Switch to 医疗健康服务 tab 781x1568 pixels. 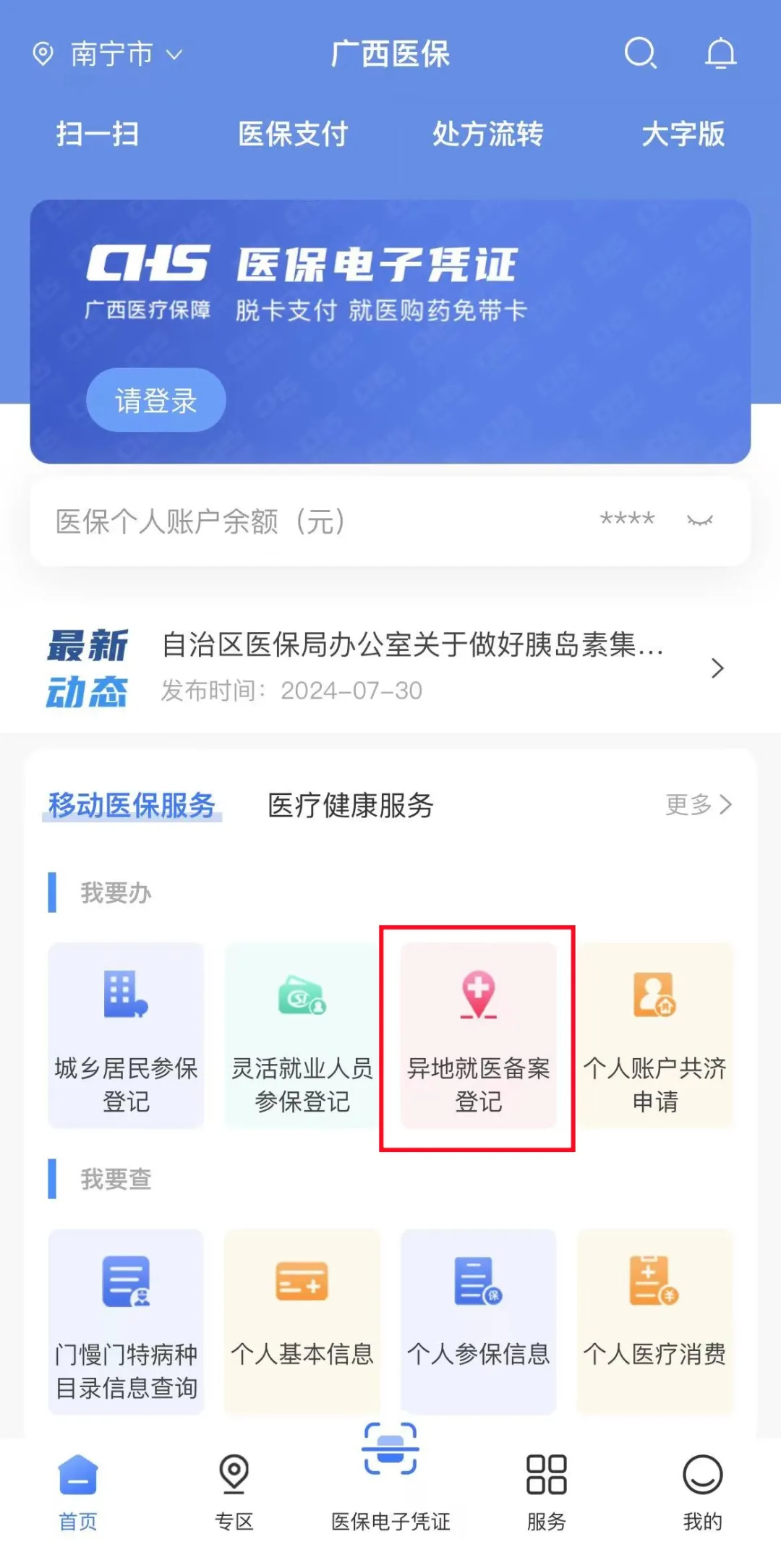(350, 805)
